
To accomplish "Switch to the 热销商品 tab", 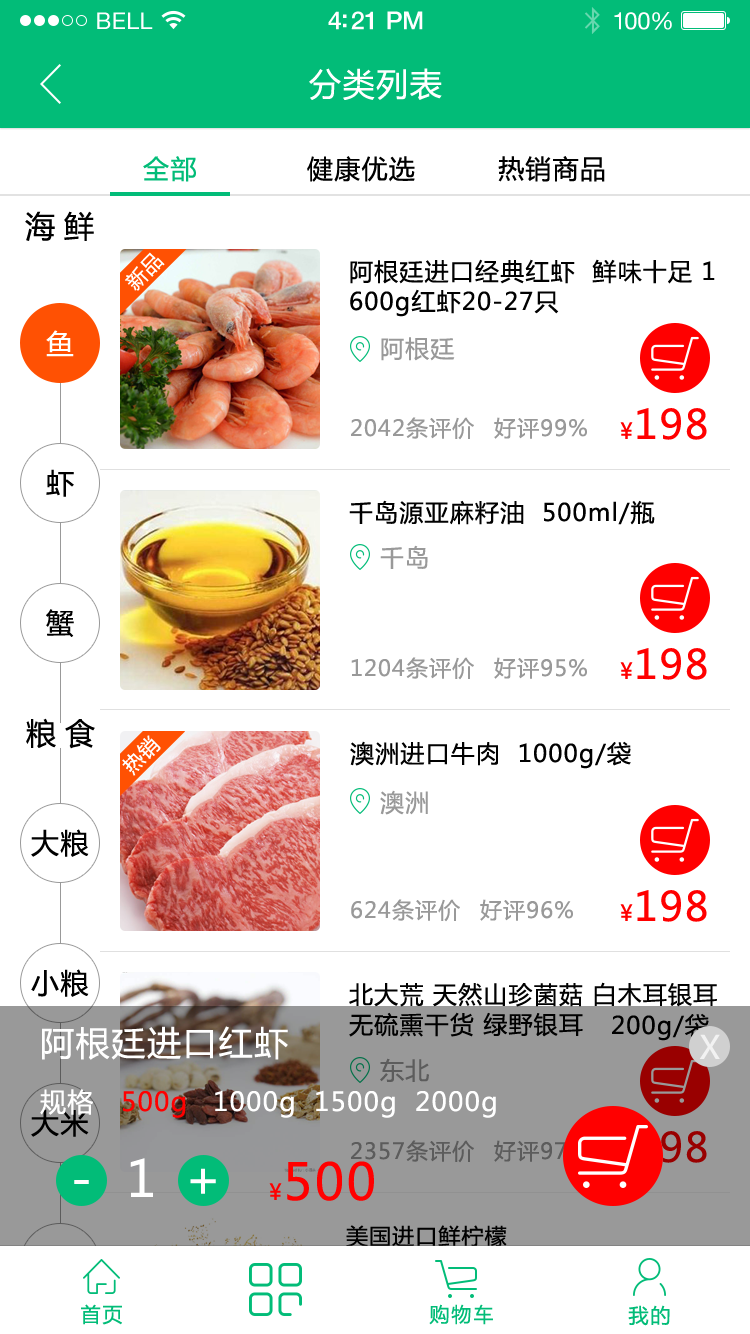I will click(551, 170).
